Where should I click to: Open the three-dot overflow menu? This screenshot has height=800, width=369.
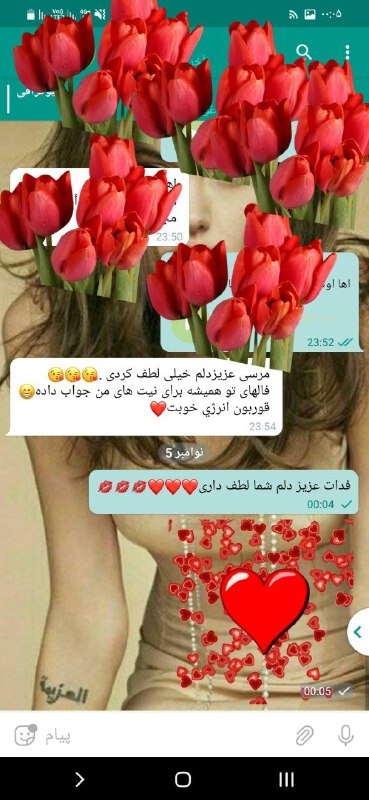click(x=348, y=52)
